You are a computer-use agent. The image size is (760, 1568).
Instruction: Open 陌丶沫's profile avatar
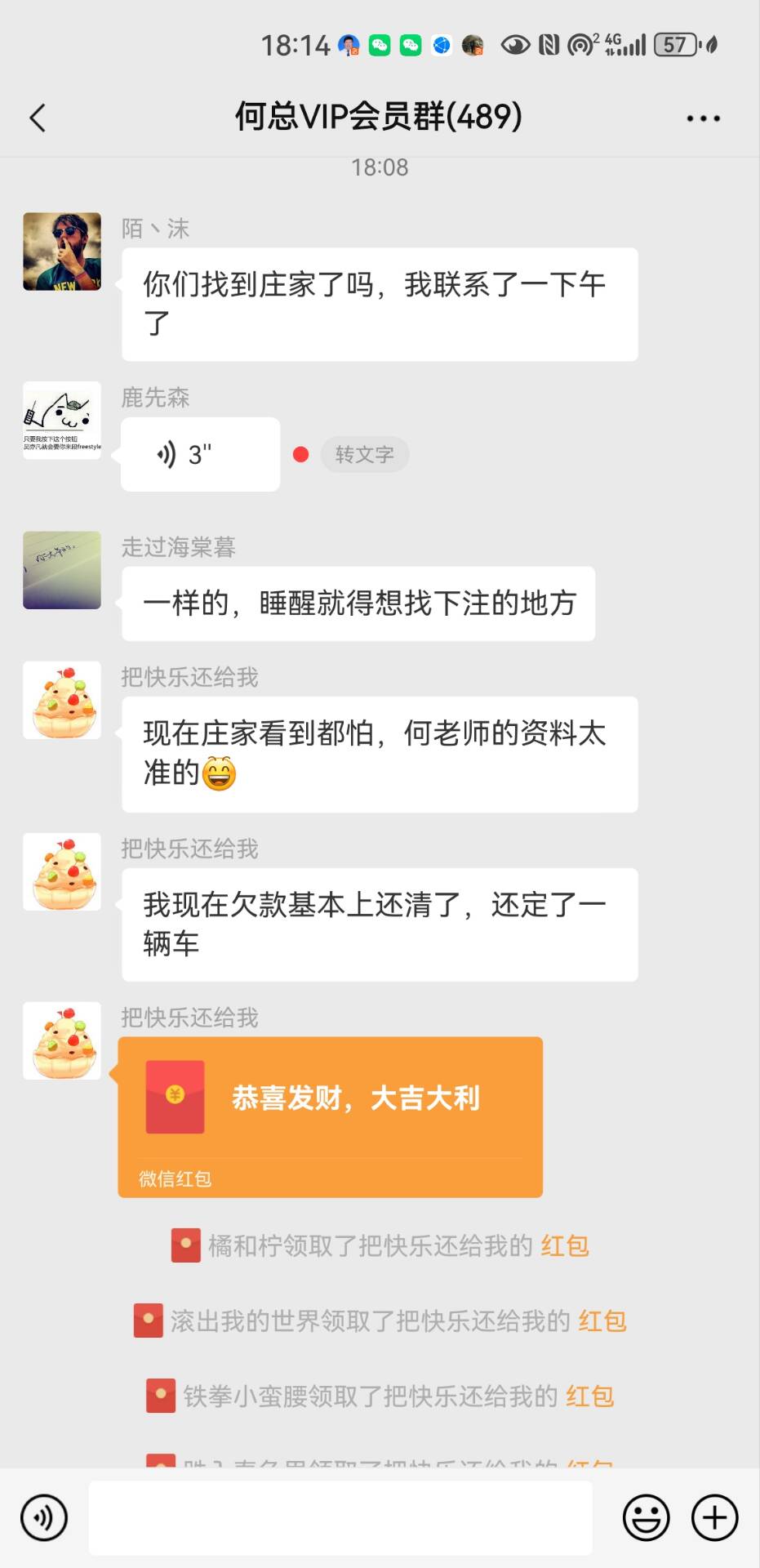click(62, 252)
